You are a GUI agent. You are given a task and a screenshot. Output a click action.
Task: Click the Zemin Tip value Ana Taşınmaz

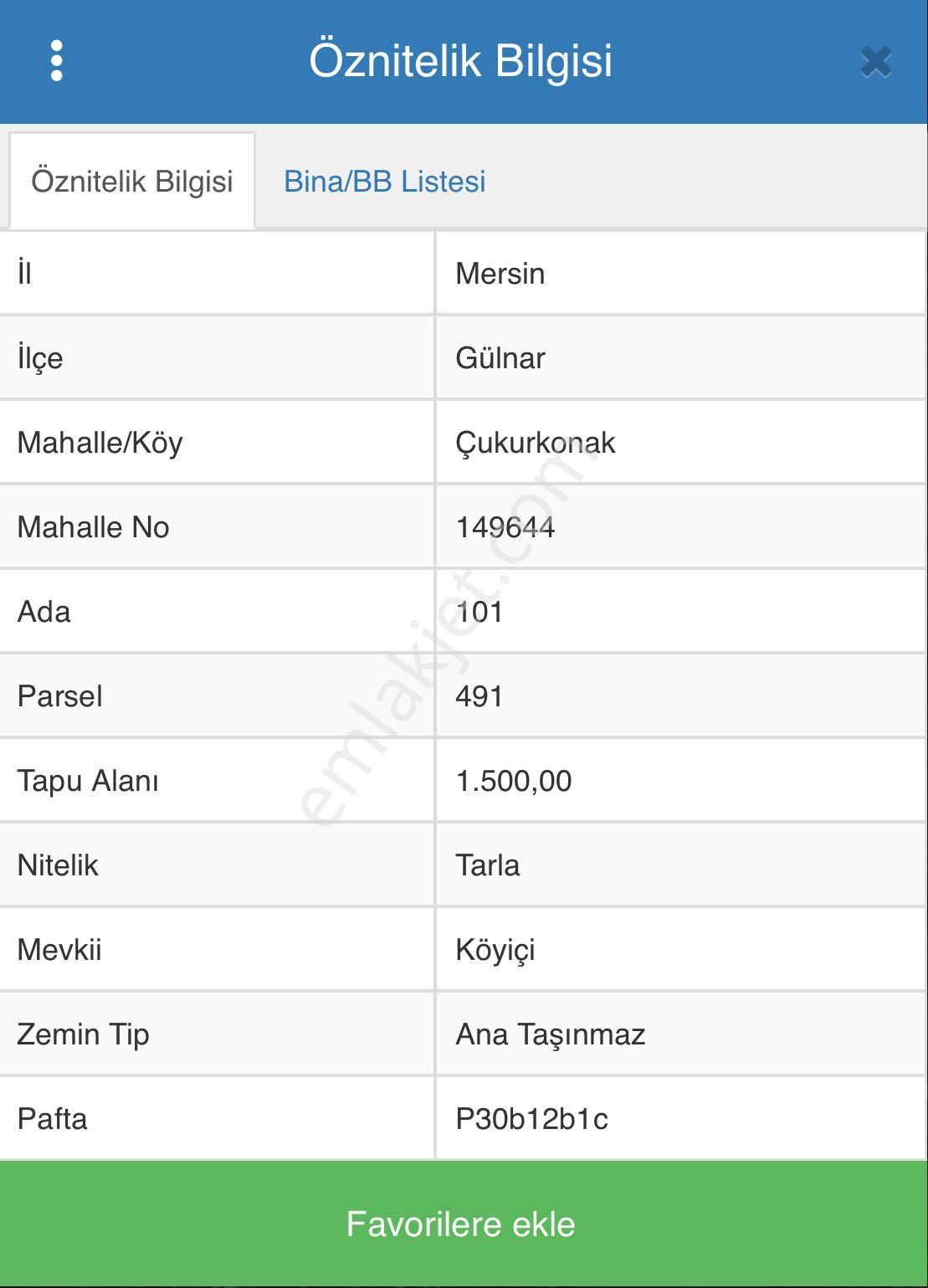pyautogui.click(x=550, y=1034)
